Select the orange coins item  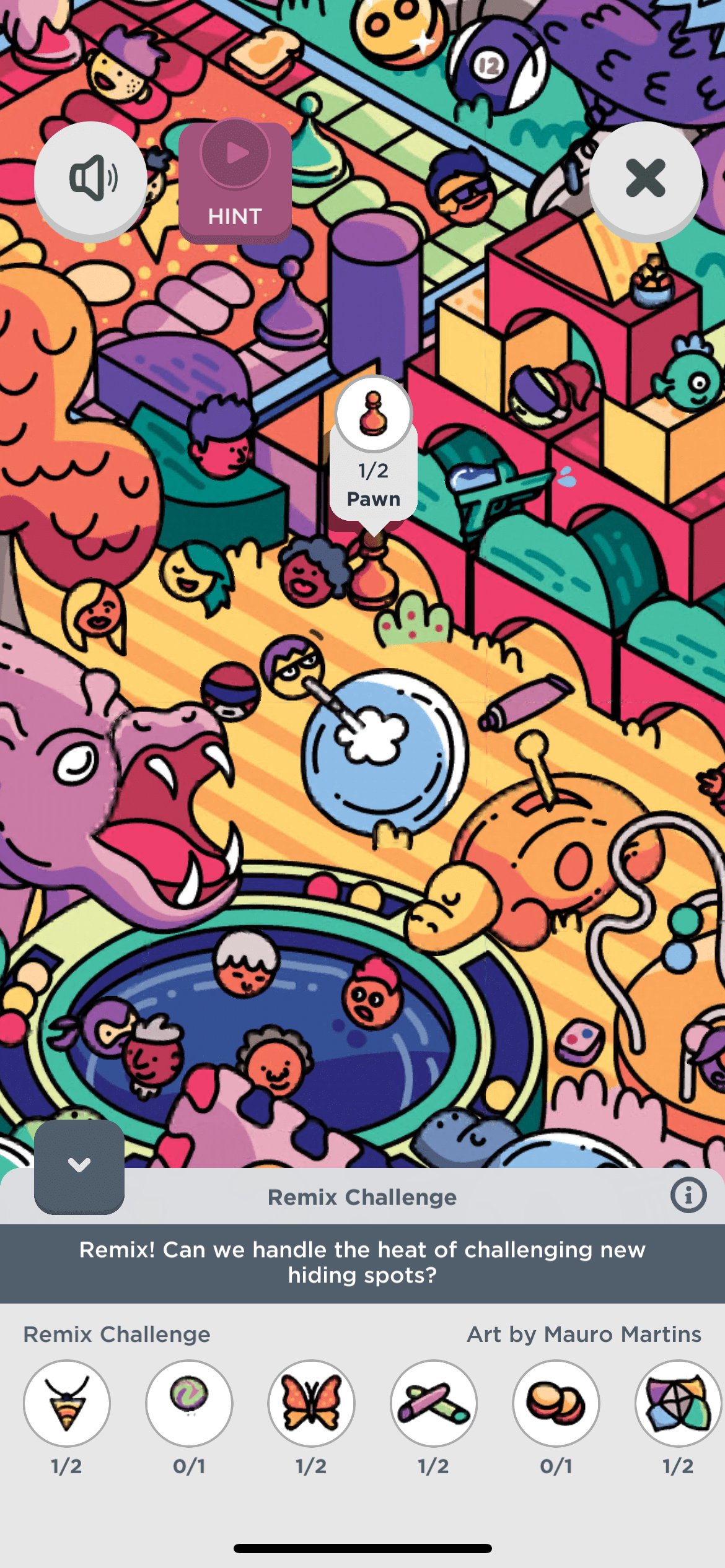(x=556, y=1403)
